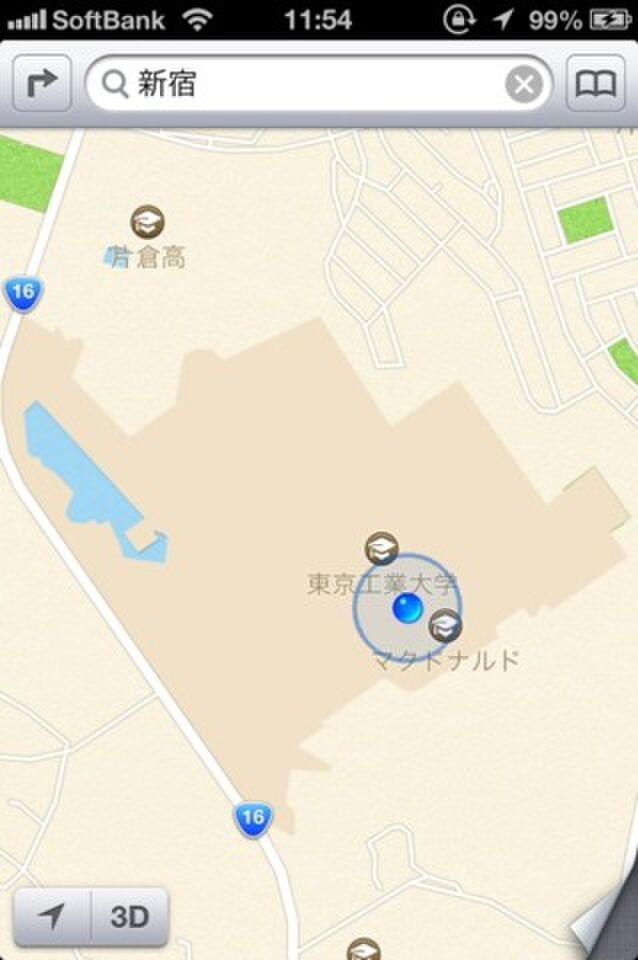This screenshot has width=638, height=960.
Task: Select the 片倉高 school marker
Action: click(x=147, y=222)
